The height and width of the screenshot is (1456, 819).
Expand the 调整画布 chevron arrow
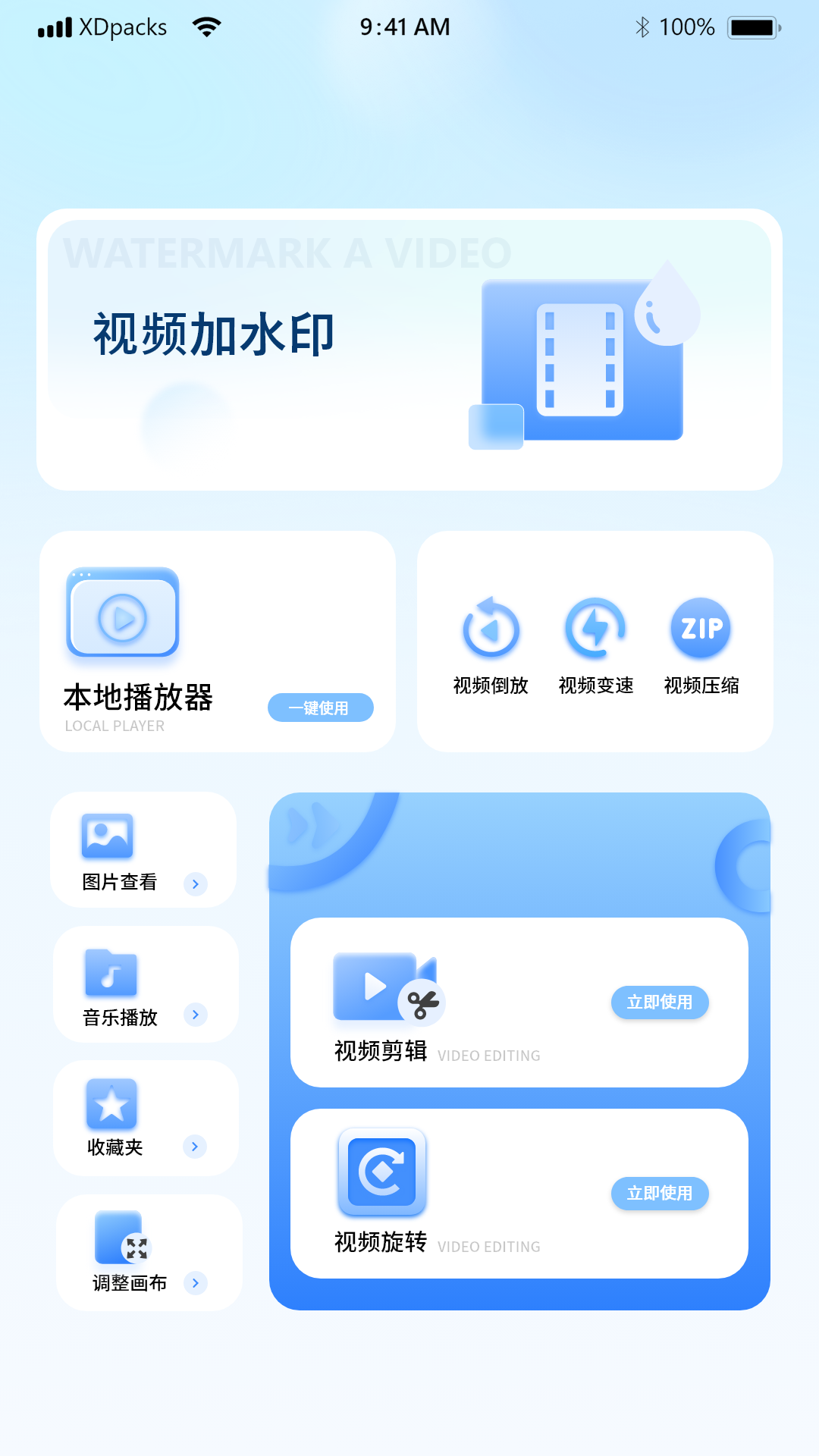[x=196, y=1284]
